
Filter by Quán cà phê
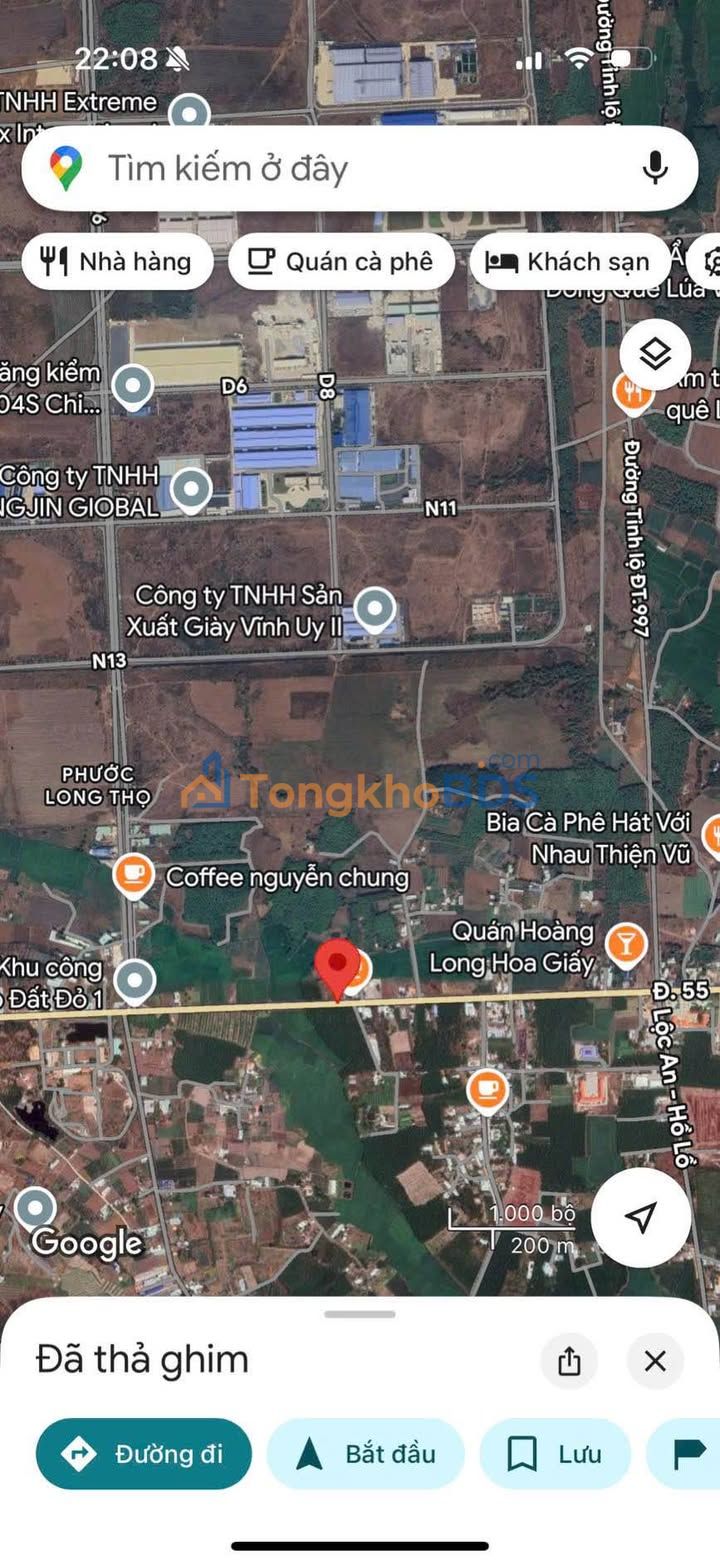[x=341, y=262]
